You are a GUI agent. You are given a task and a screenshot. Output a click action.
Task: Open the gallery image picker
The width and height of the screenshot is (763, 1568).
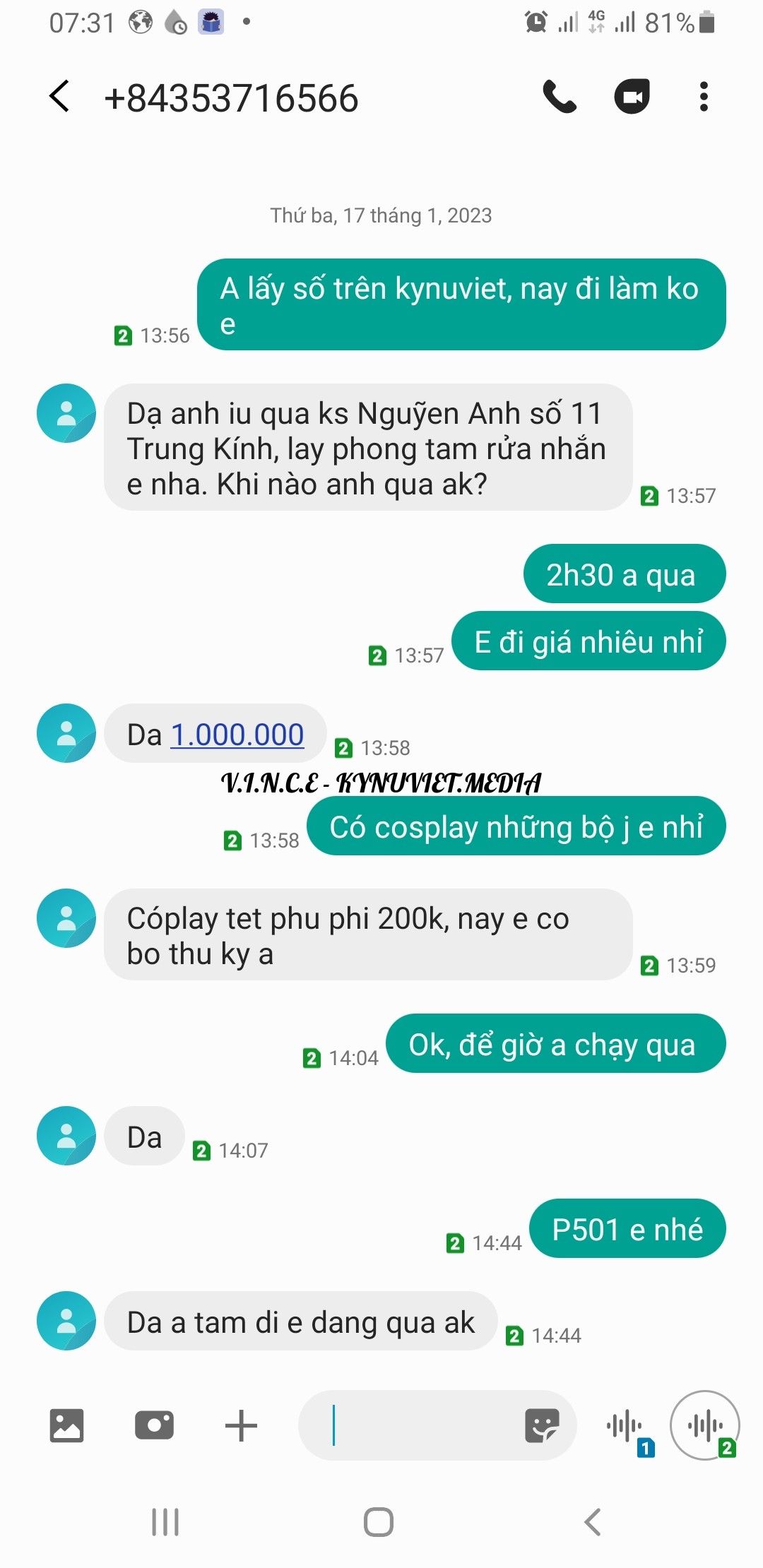tap(66, 1425)
